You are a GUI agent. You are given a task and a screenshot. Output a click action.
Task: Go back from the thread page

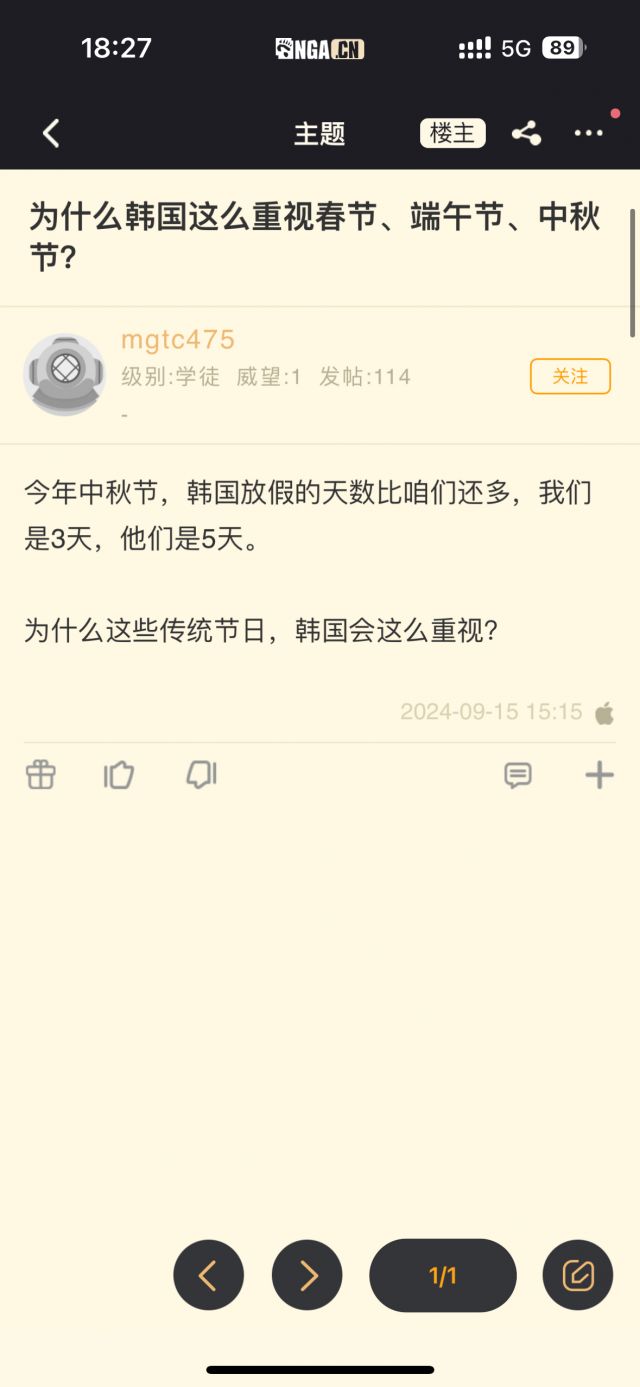(52, 133)
